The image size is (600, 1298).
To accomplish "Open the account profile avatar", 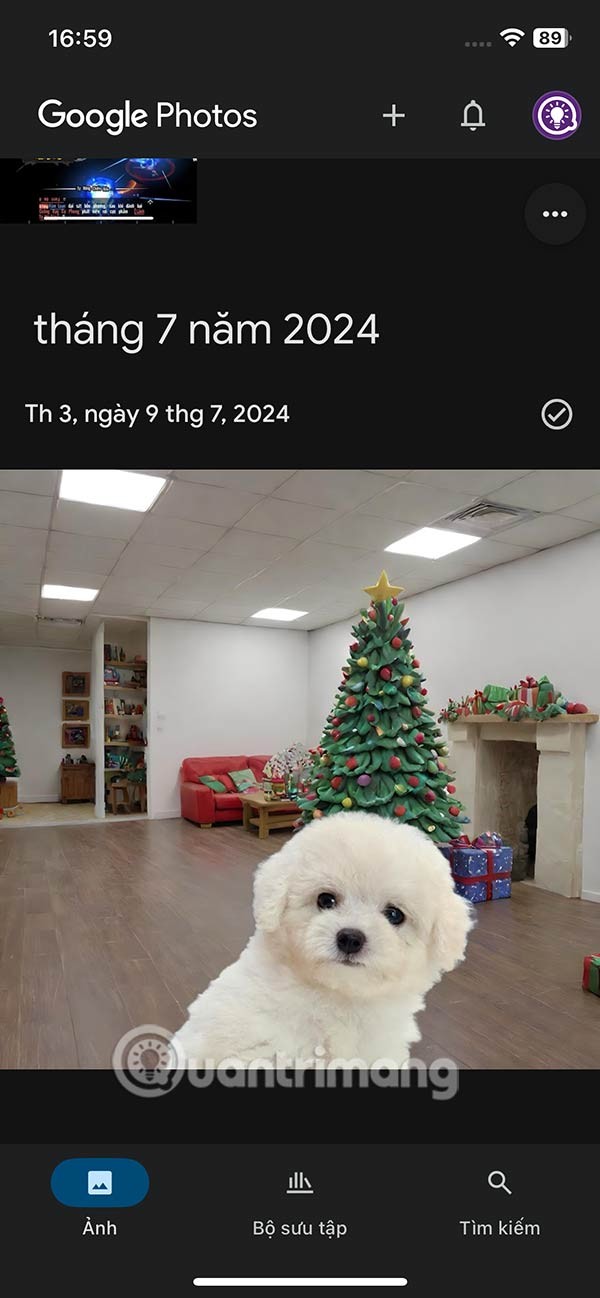I will pyautogui.click(x=557, y=116).
